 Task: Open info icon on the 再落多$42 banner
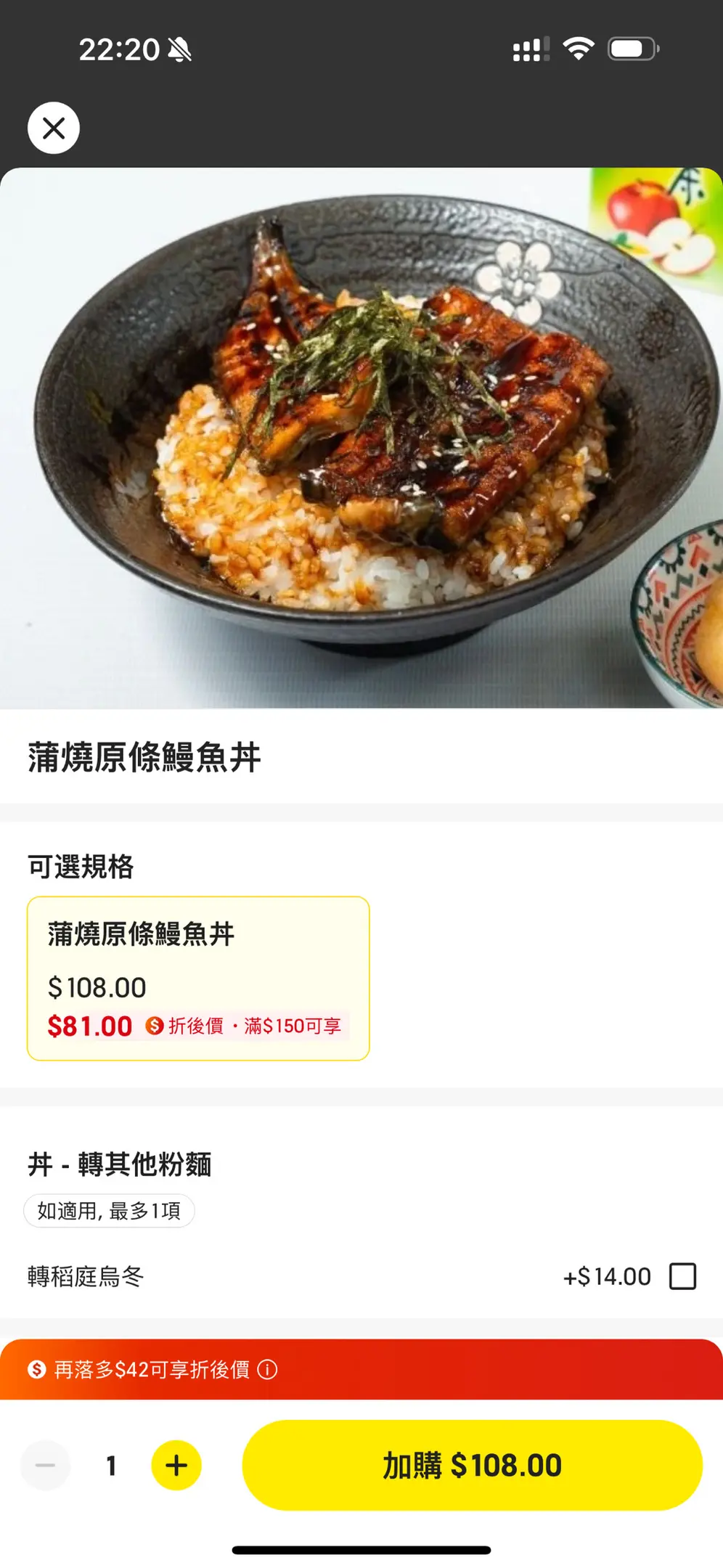click(x=268, y=1370)
